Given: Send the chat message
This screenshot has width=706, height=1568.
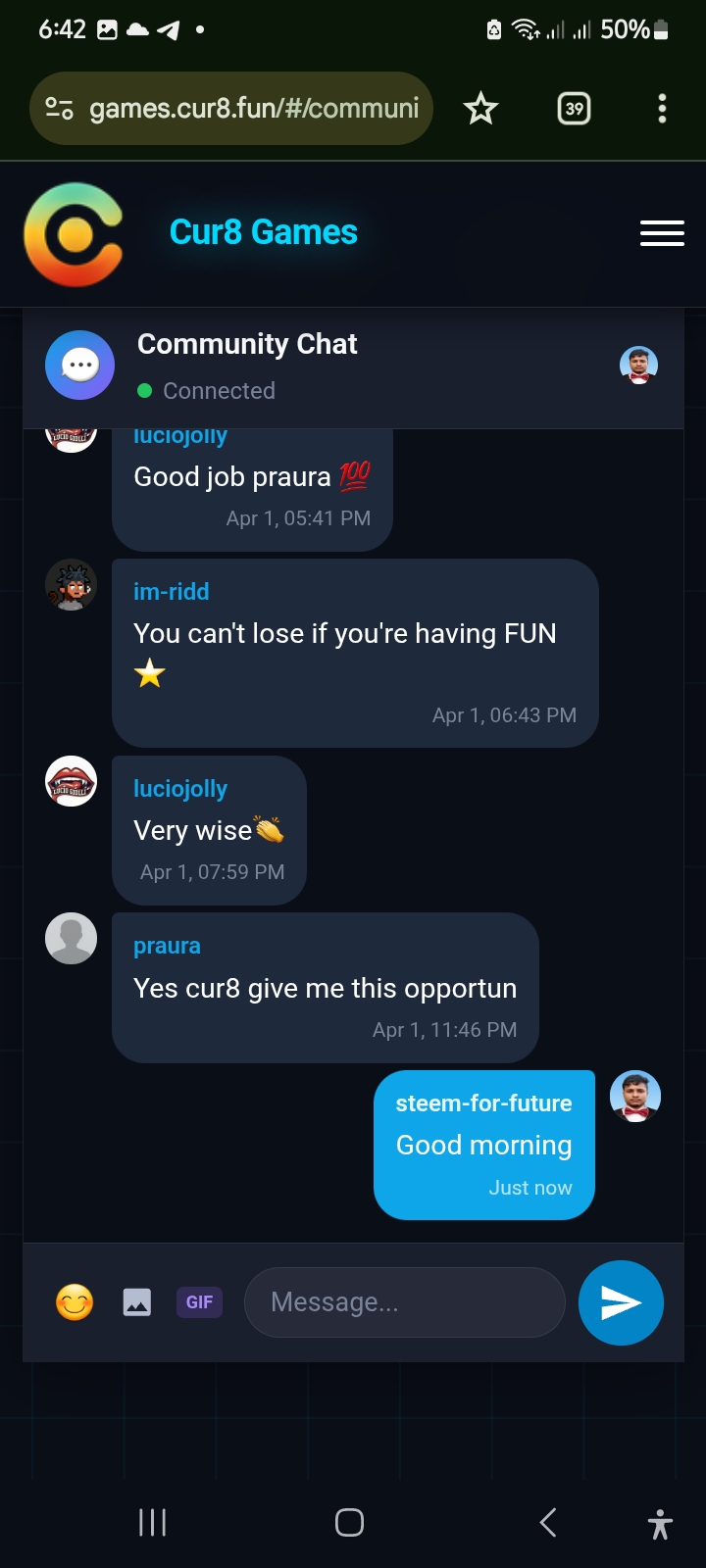Looking at the screenshot, I should (621, 1302).
